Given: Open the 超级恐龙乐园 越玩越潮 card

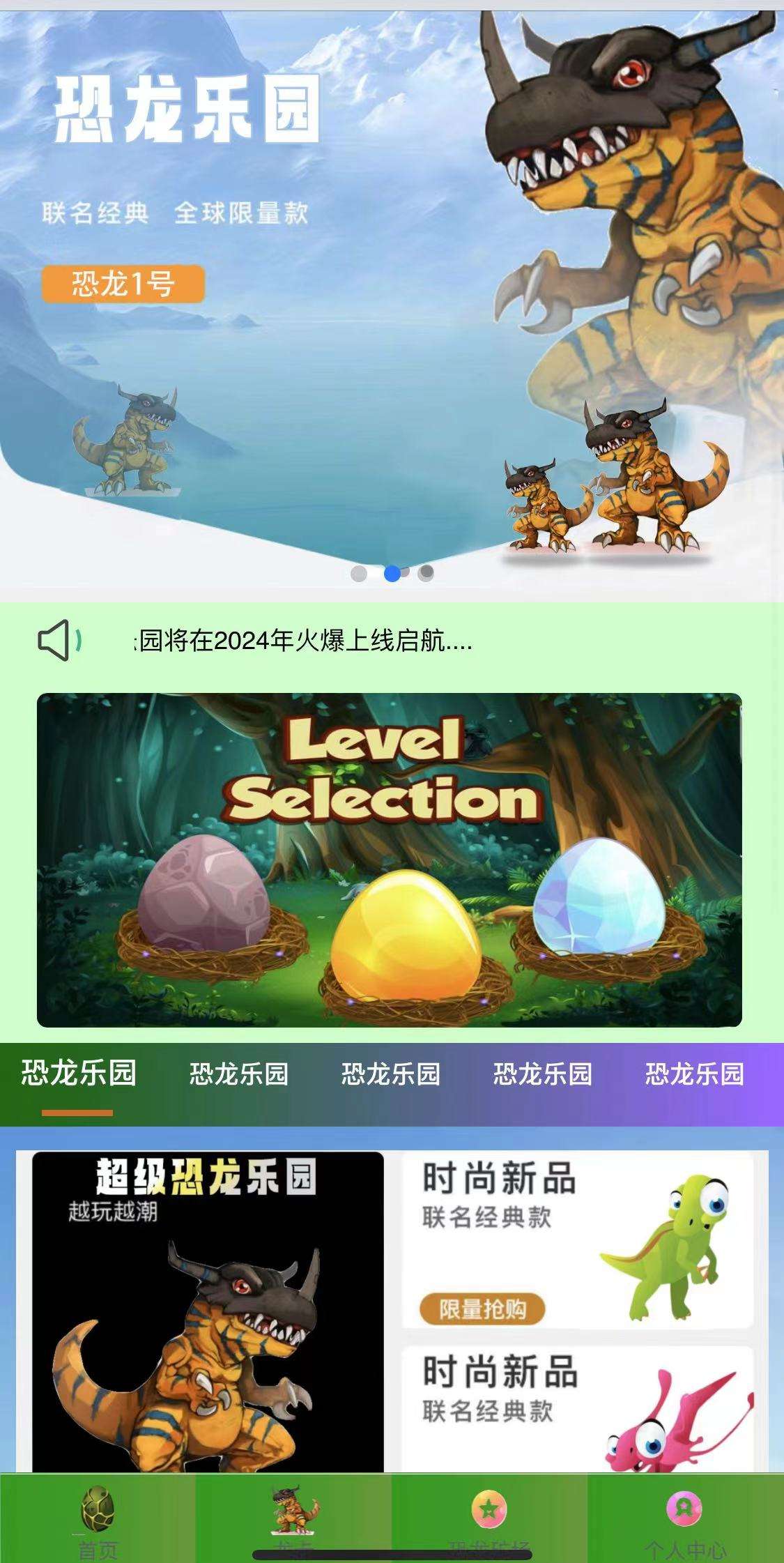Looking at the screenshot, I should pyautogui.click(x=208, y=1311).
